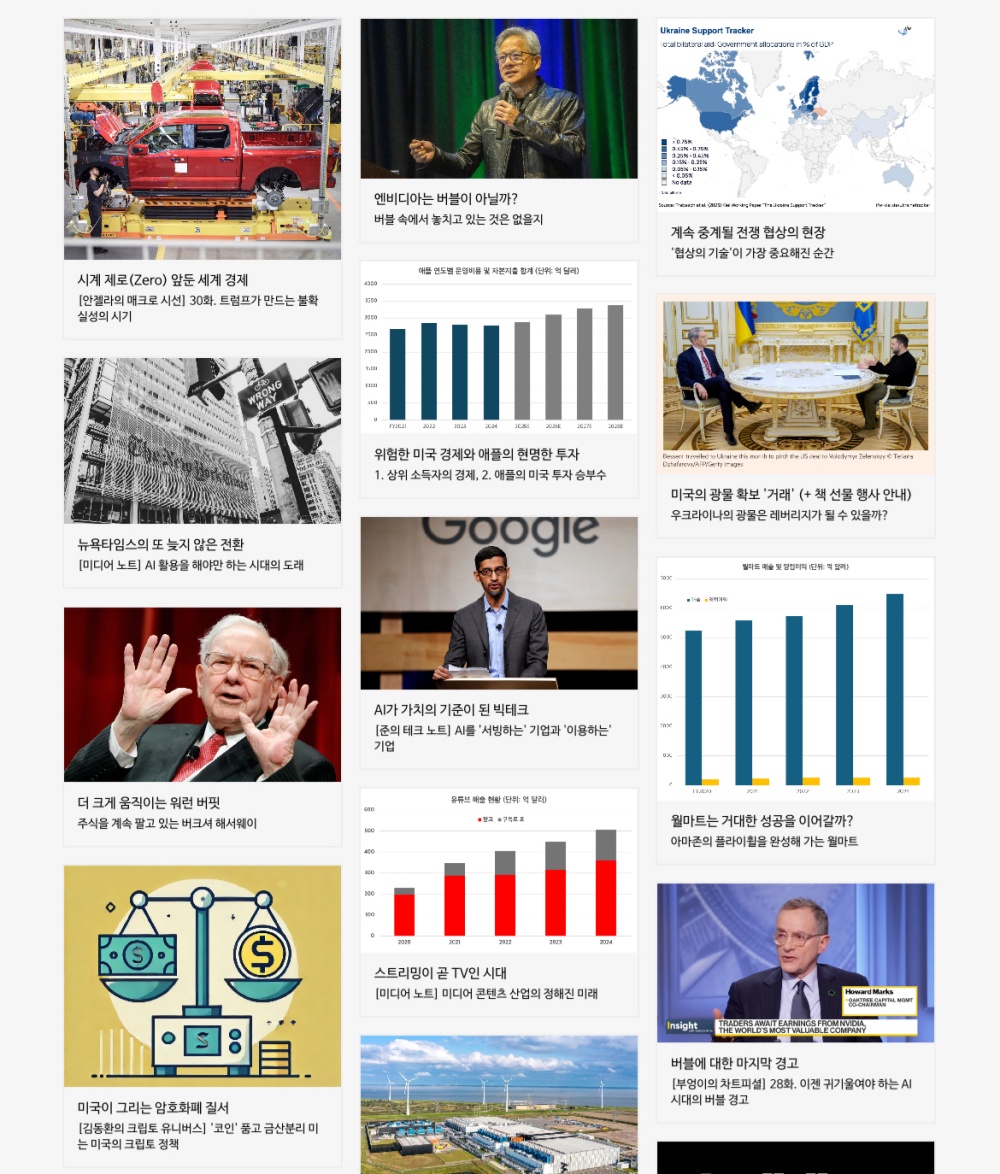The height and width of the screenshot is (1174, 1000).
Task: Open '스트리밍이 곧 TV인 시대' article
Action: pos(441,973)
